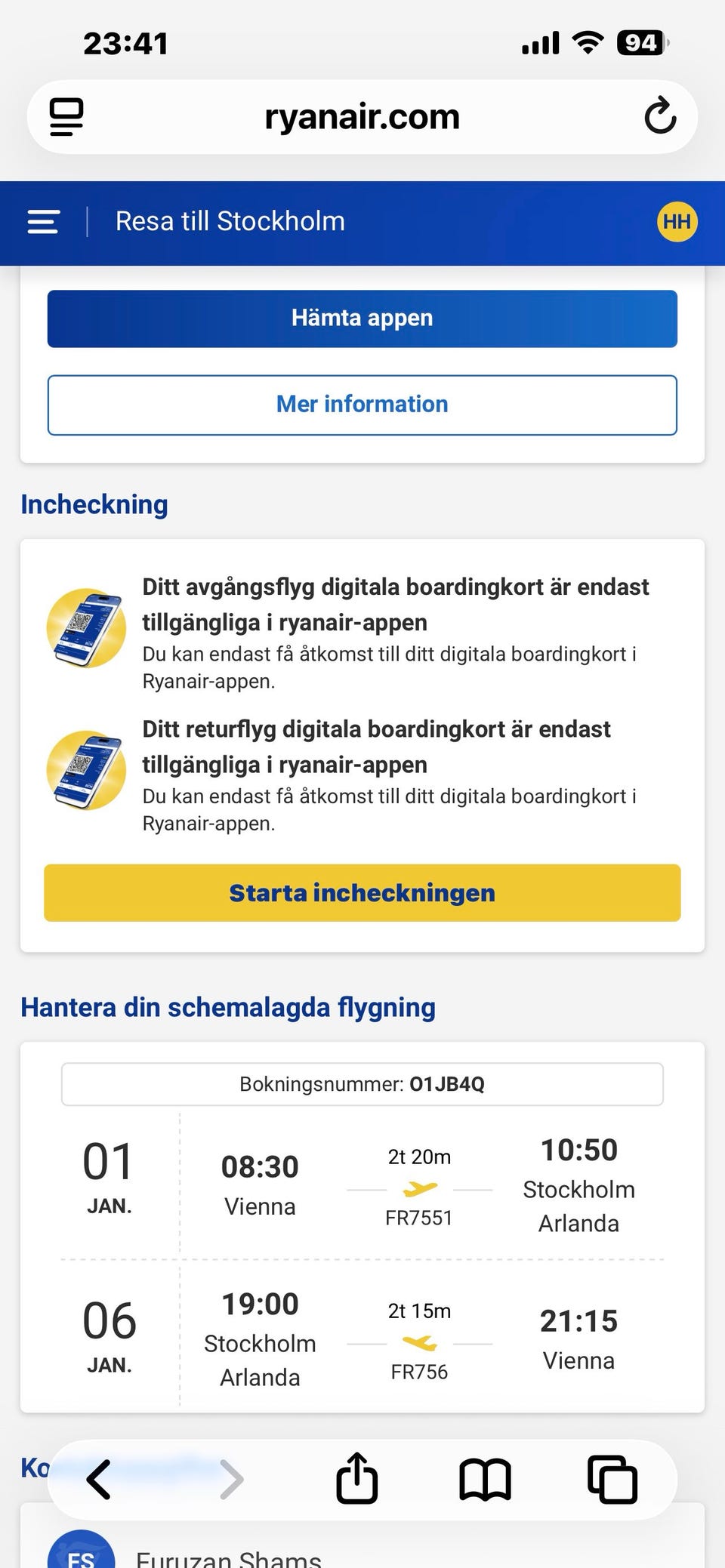Open the Resa till Stockholm header
The height and width of the screenshot is (1568, 725).
click(230, 222)
